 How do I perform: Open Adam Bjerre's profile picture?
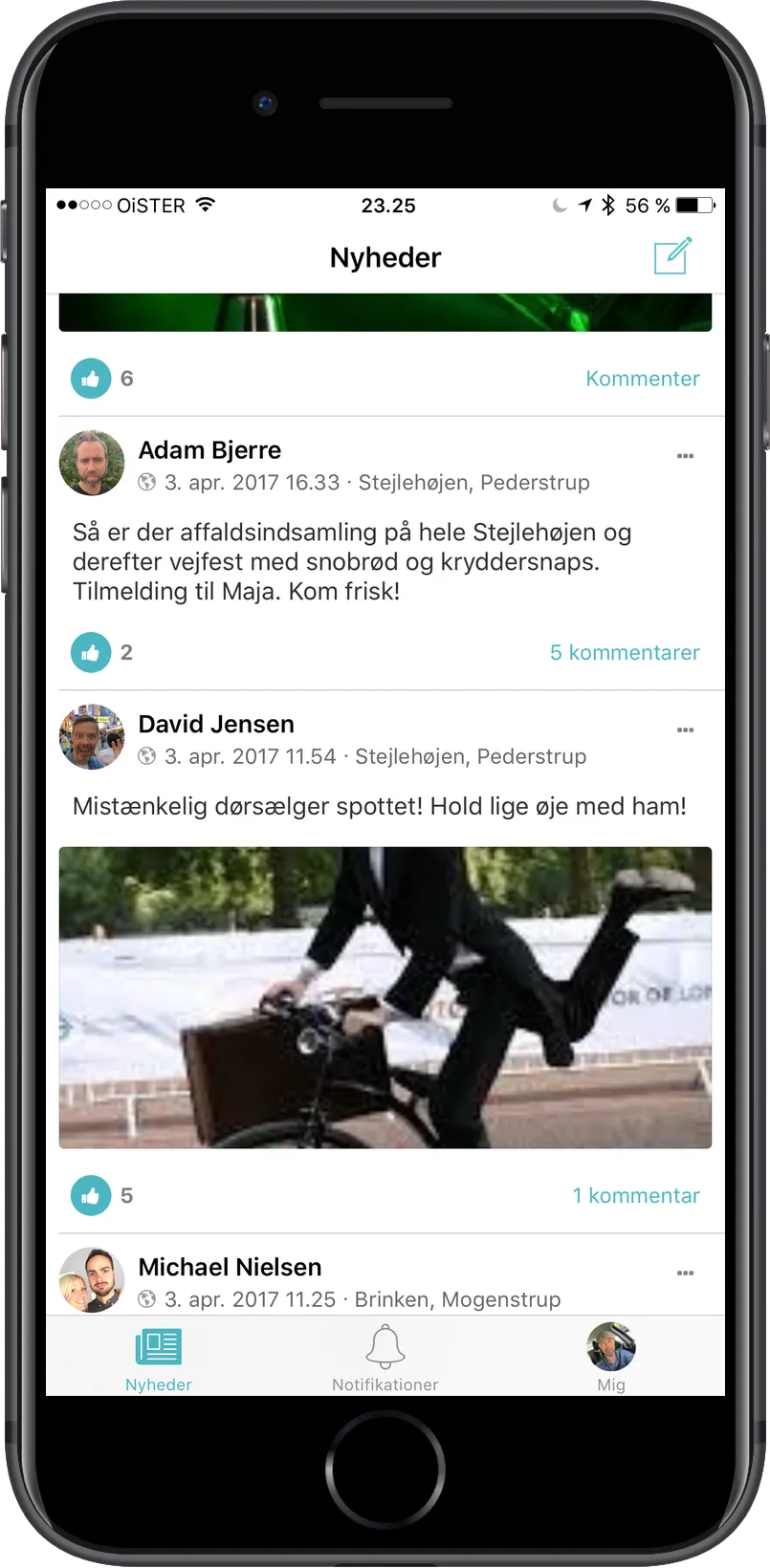point(92,463)
